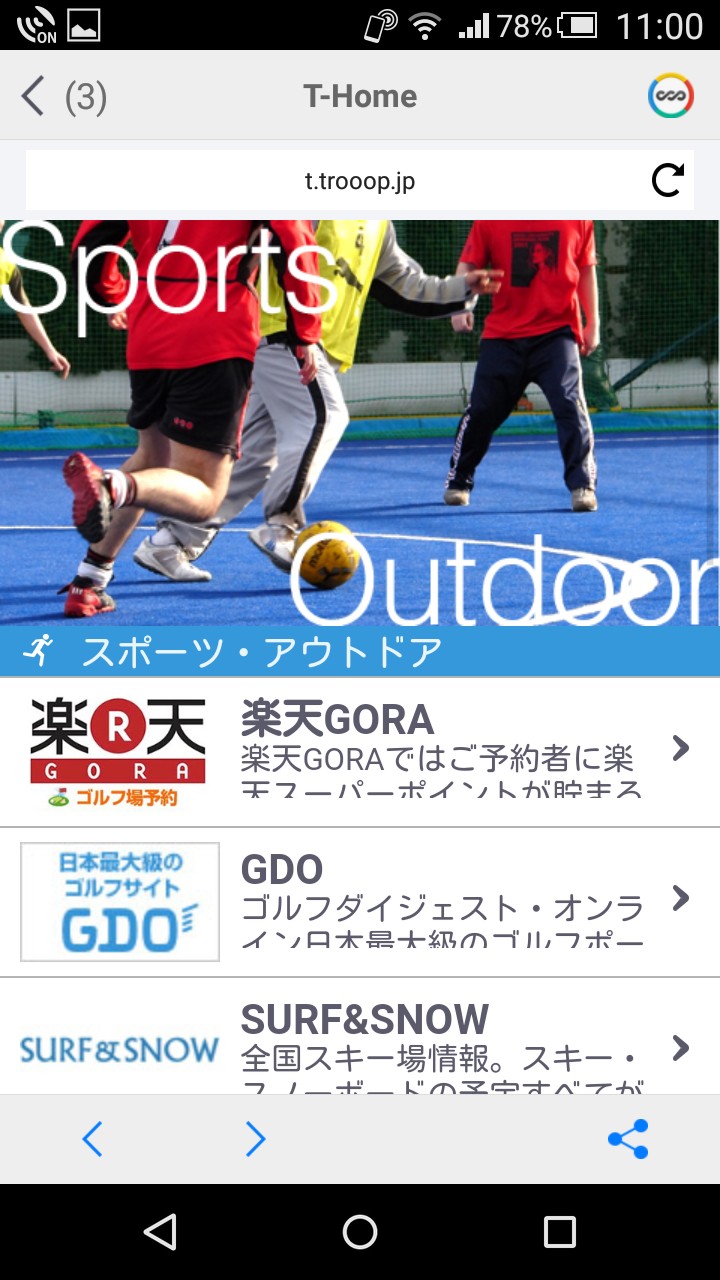Image resolution: width=720 pixels, height=1280 pixels.
Task: Open the Sports Outdoor banner image
Action: [360, 422]
